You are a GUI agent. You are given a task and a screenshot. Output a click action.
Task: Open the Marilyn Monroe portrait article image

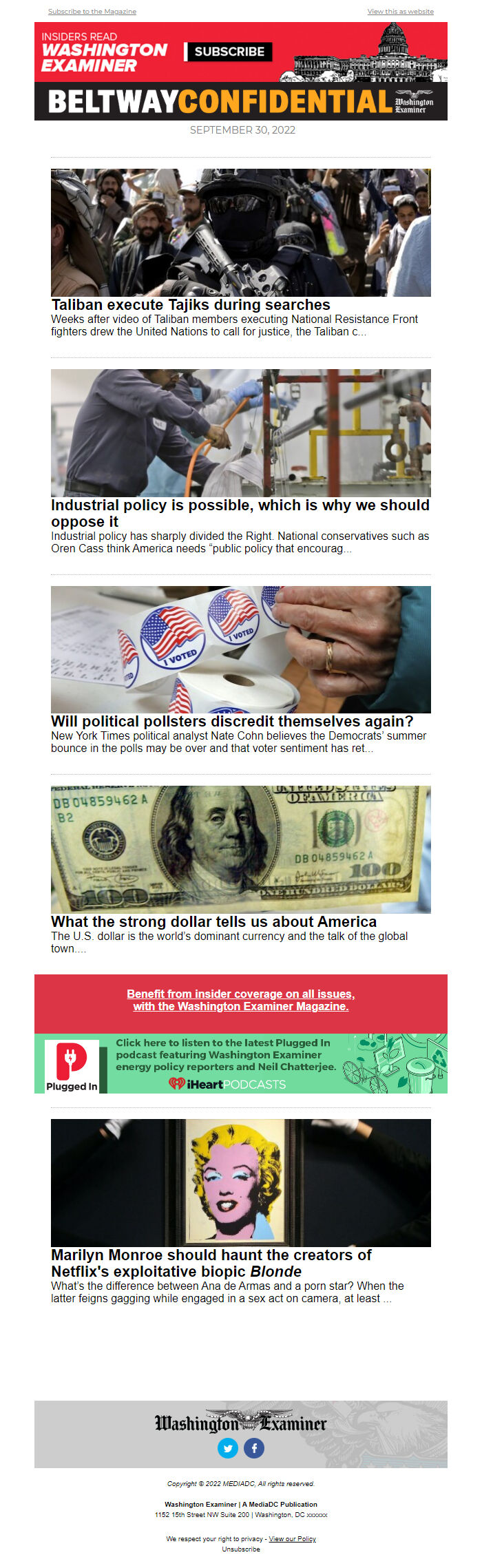[240, 1182]
